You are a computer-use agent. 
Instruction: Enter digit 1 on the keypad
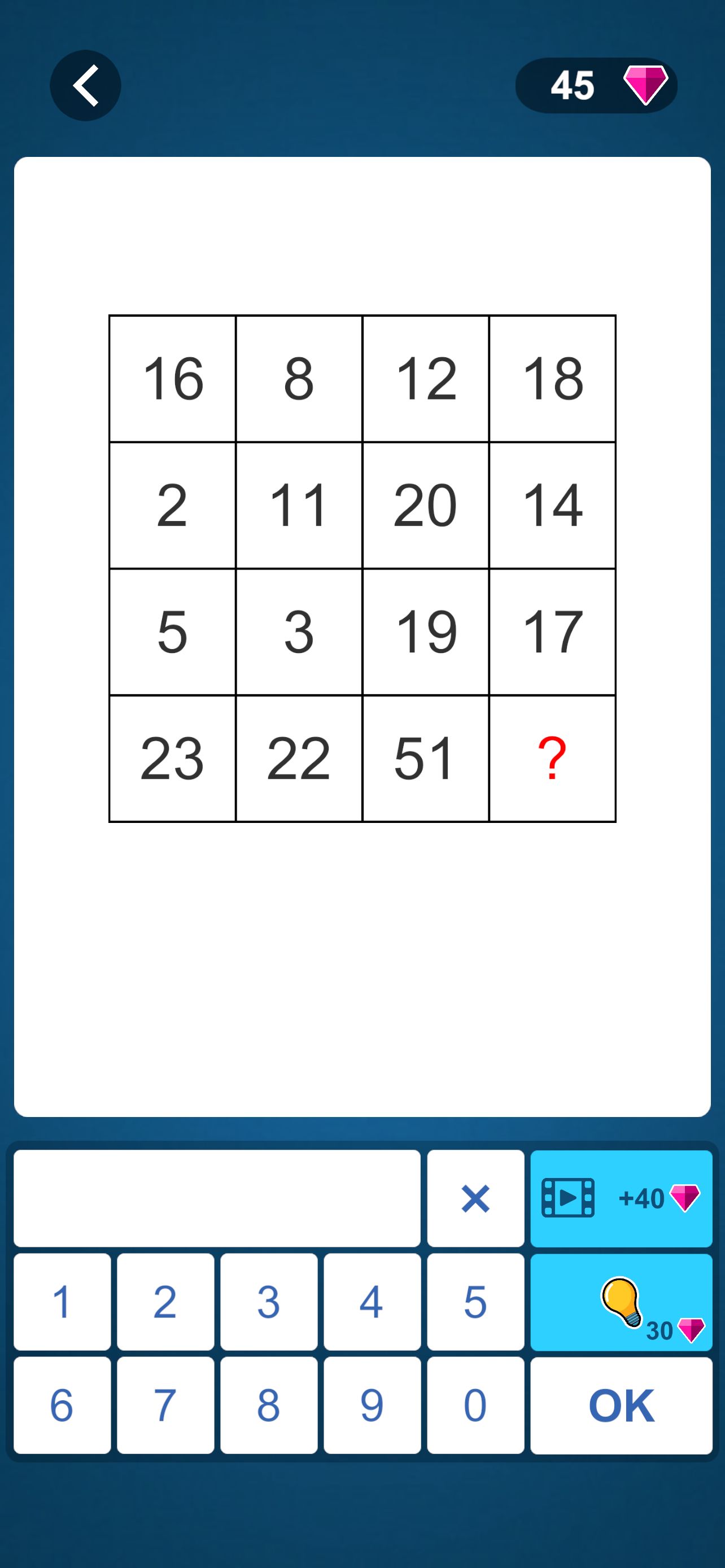click(x=62, y=1302)
